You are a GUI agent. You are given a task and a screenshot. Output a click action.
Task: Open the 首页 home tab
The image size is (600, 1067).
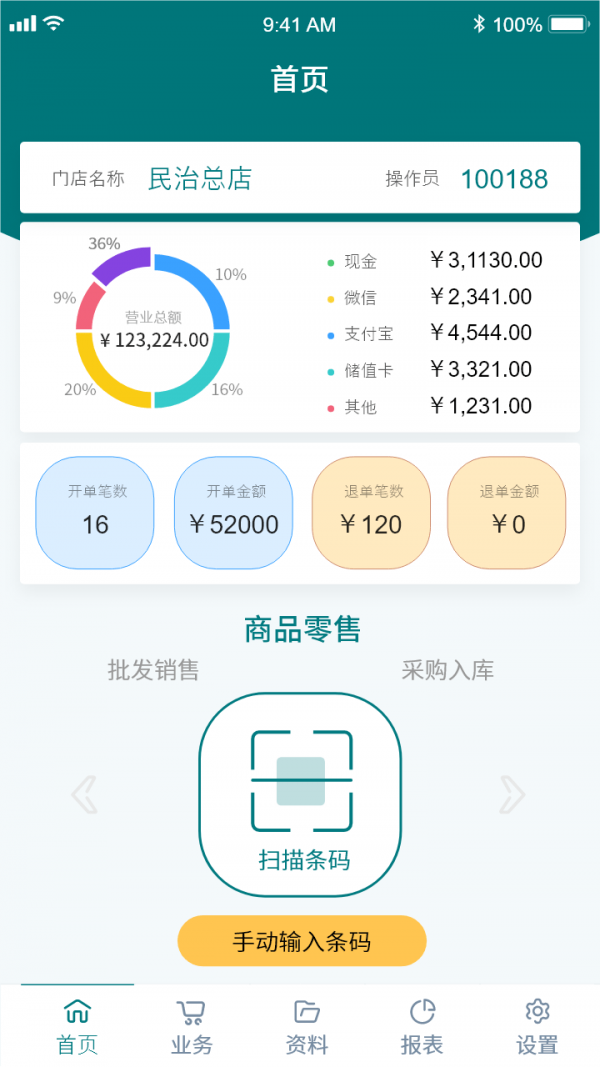click(77, 1026)
